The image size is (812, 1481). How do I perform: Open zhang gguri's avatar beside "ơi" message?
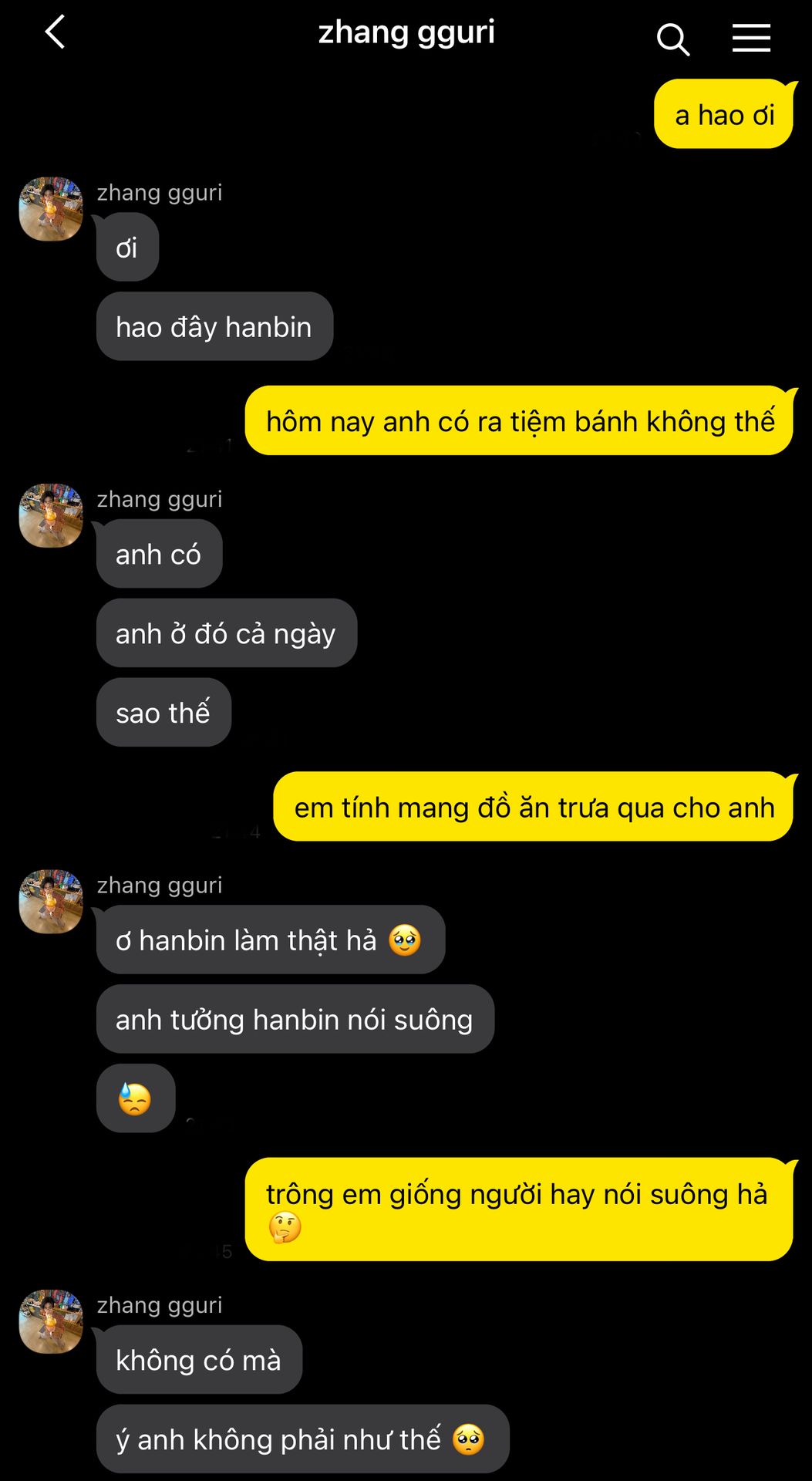(x=51, y=209)
